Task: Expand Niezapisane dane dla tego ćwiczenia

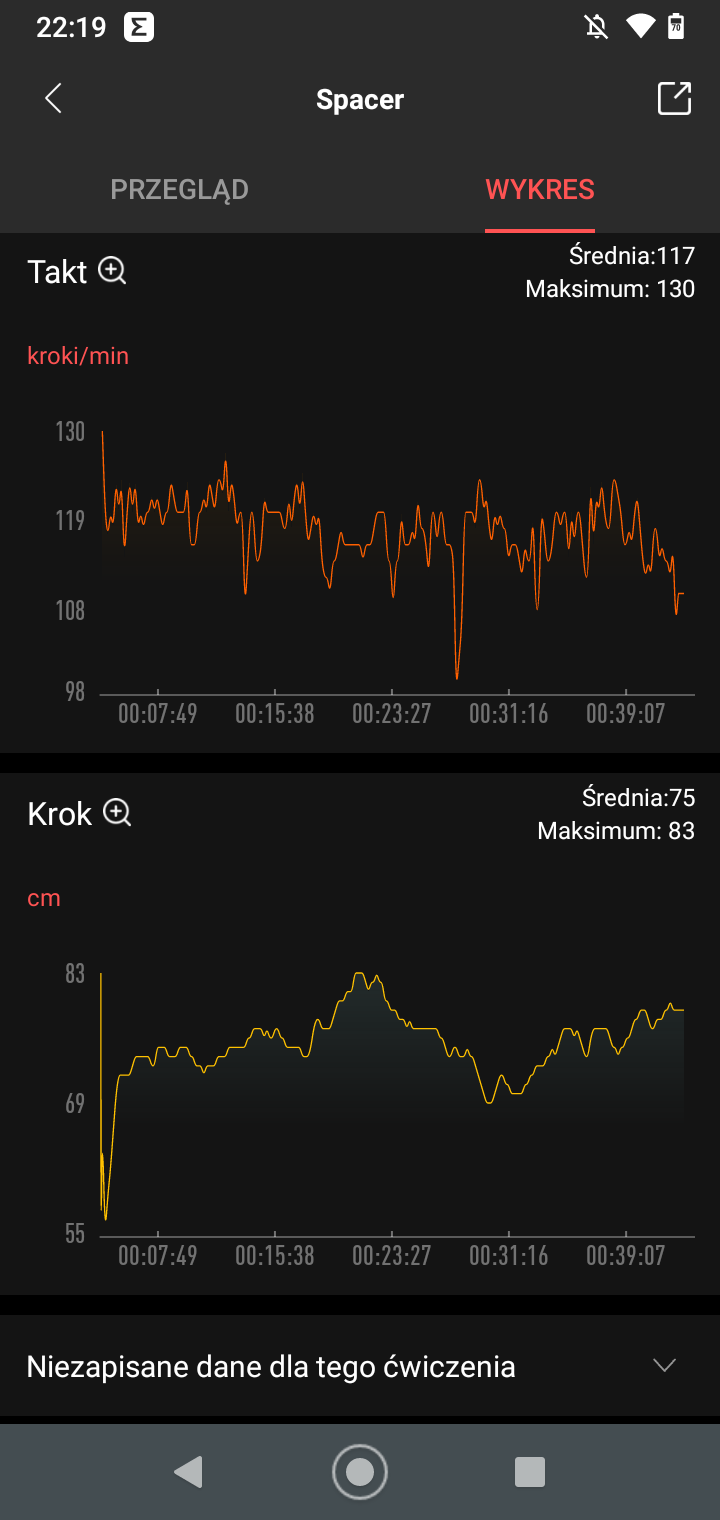Action: (360, 1366)
